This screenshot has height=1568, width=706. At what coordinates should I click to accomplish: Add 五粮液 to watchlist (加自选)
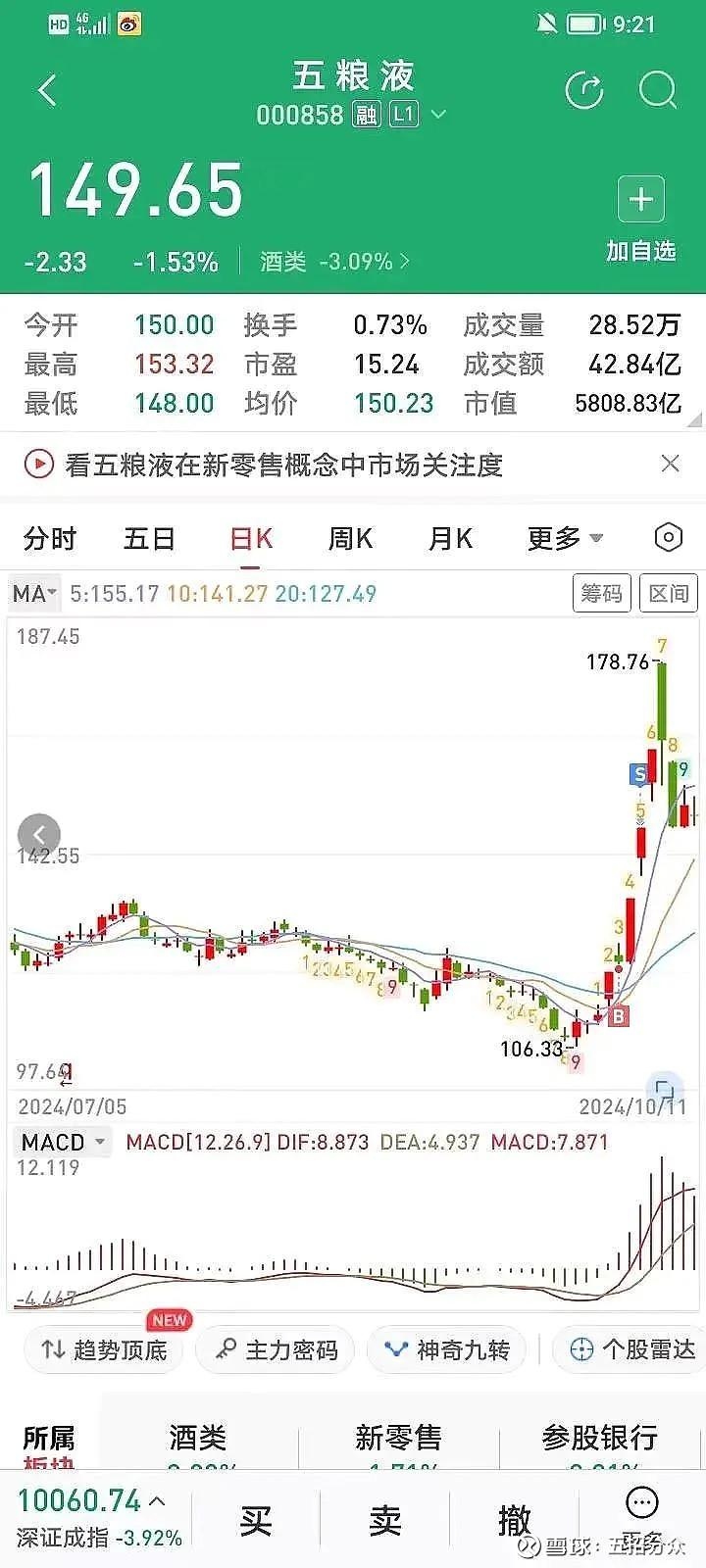tap(640, 220)
